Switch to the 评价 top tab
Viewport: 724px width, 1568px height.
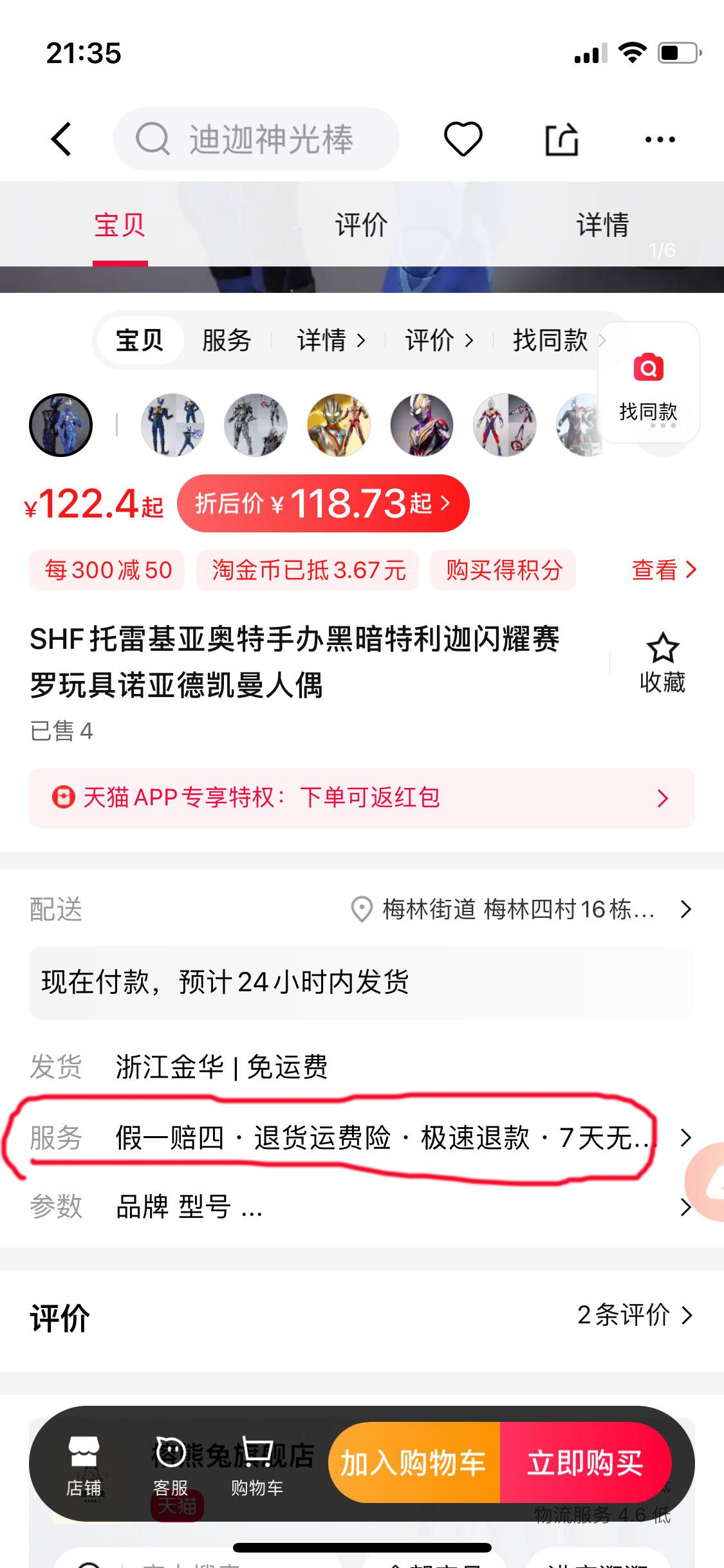click(x=361, y=225)
